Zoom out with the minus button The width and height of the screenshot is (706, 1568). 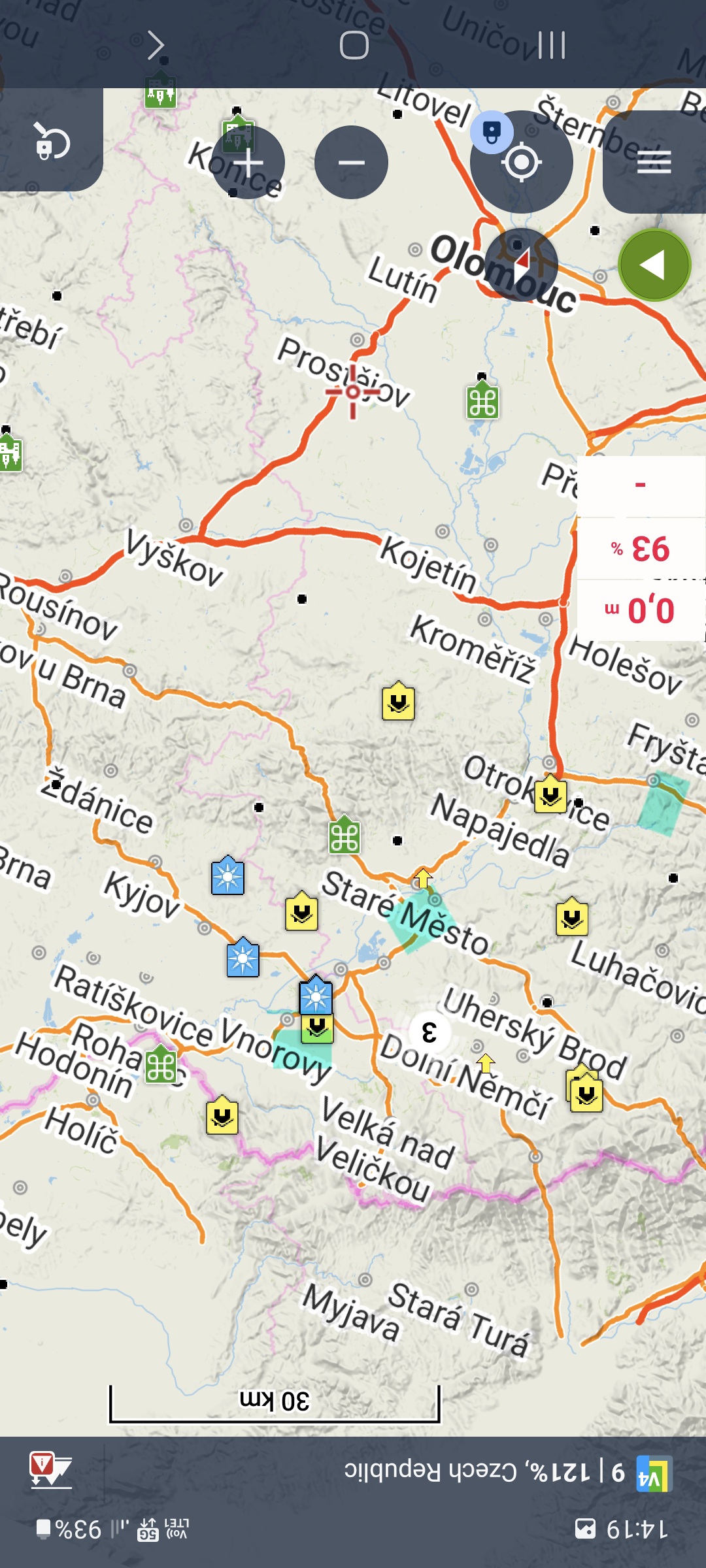[x=351, y=163]
